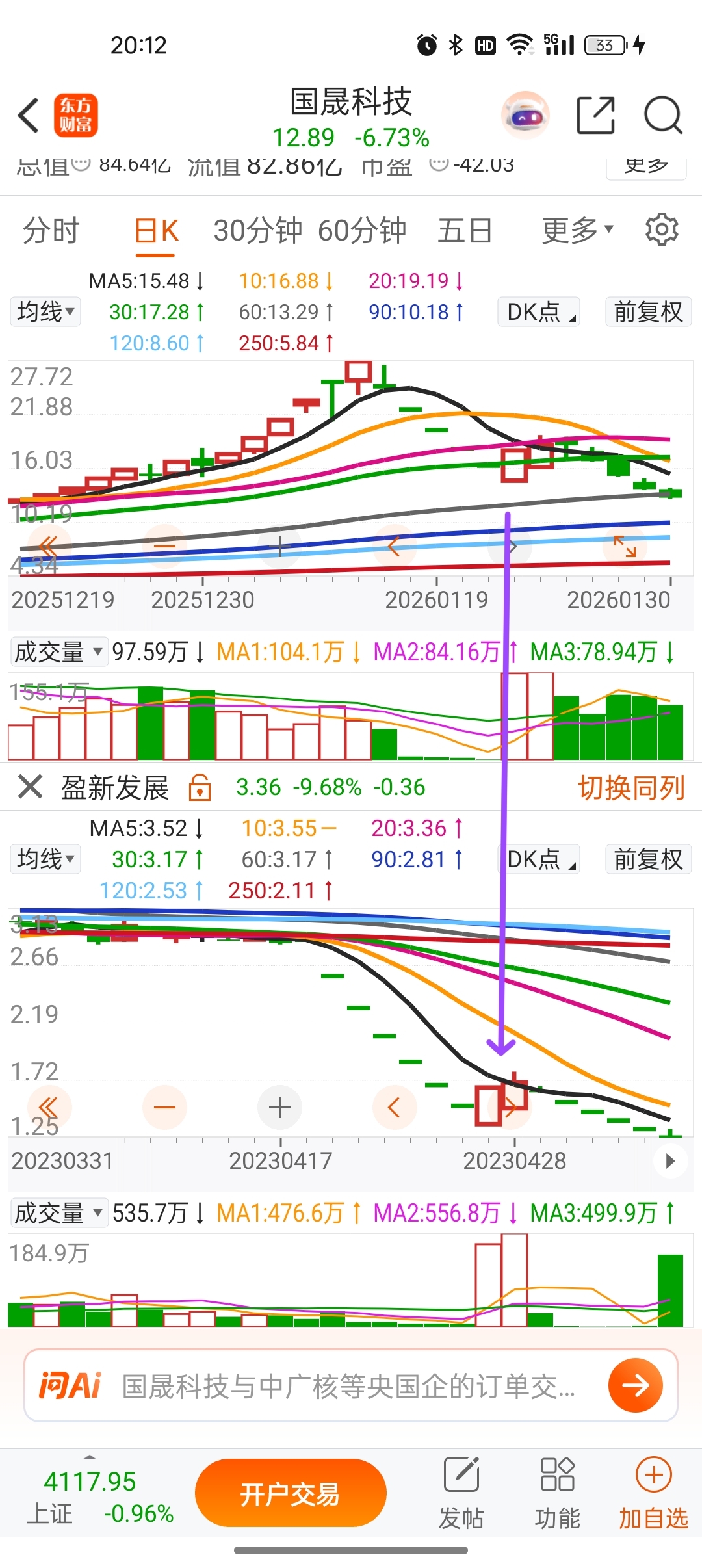Go back to the previous page
This screenshot has height=1568, width=702.
pos(29,116)
